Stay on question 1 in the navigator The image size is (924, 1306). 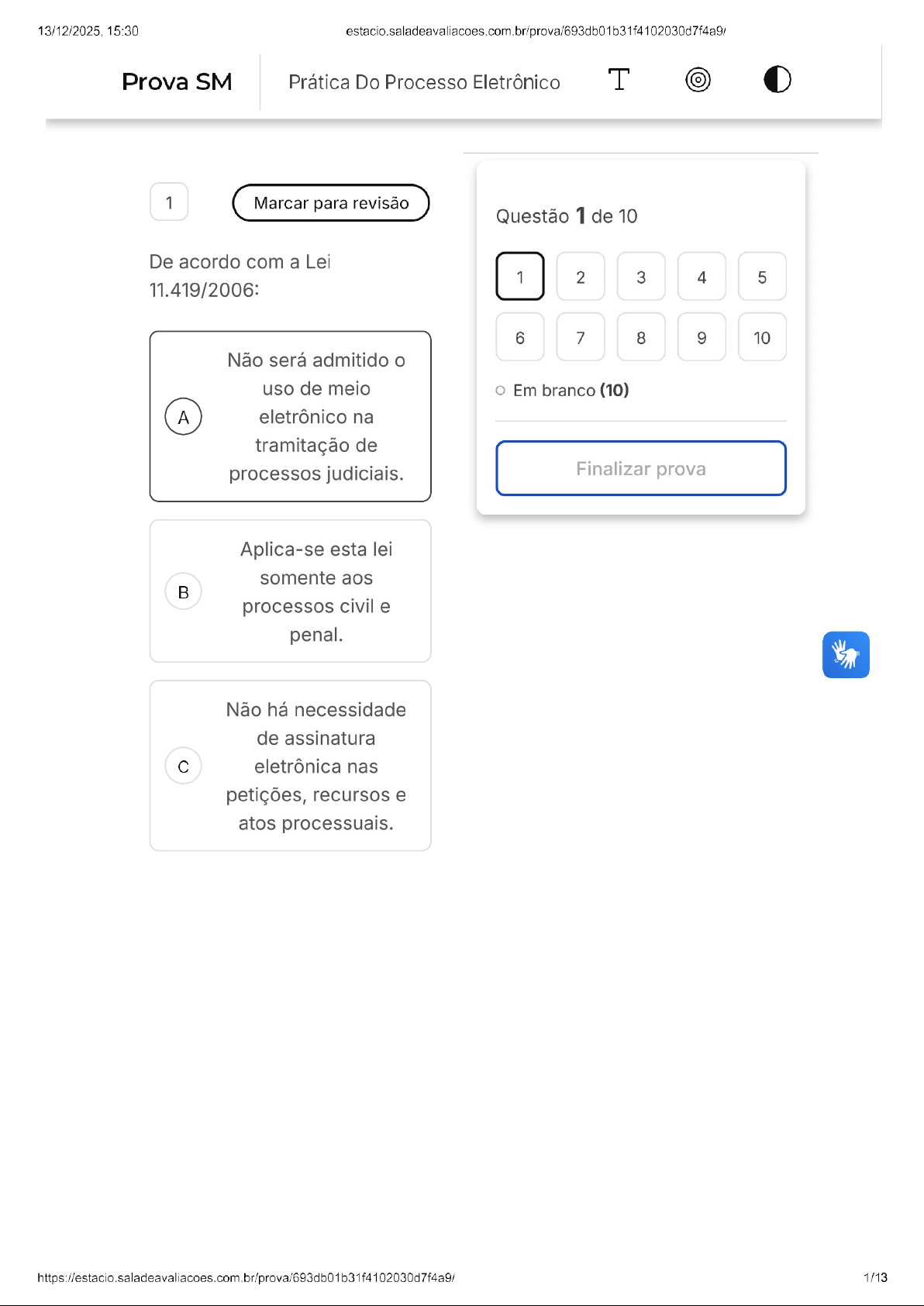(520, 277)
